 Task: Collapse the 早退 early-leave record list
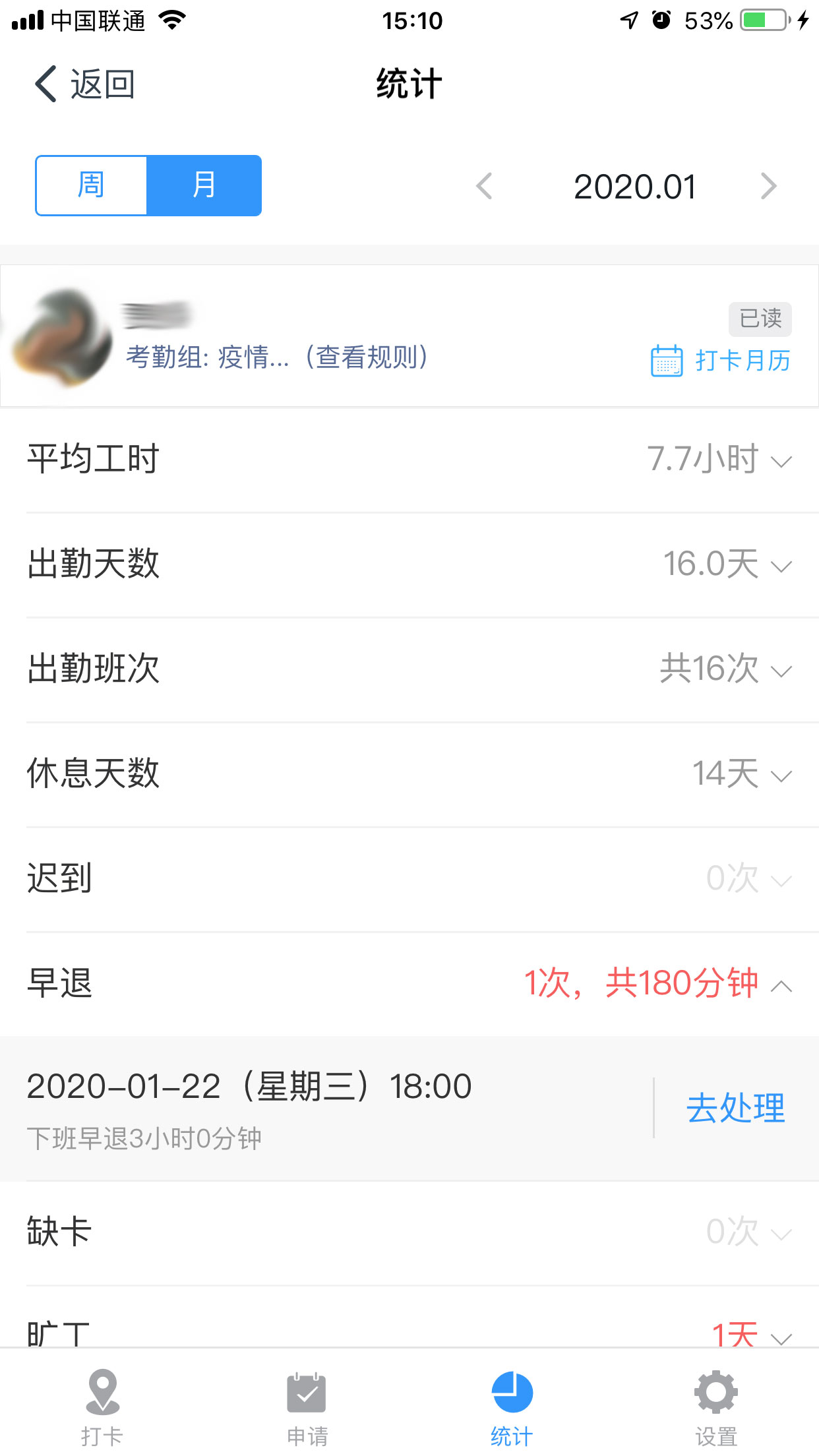781,986
